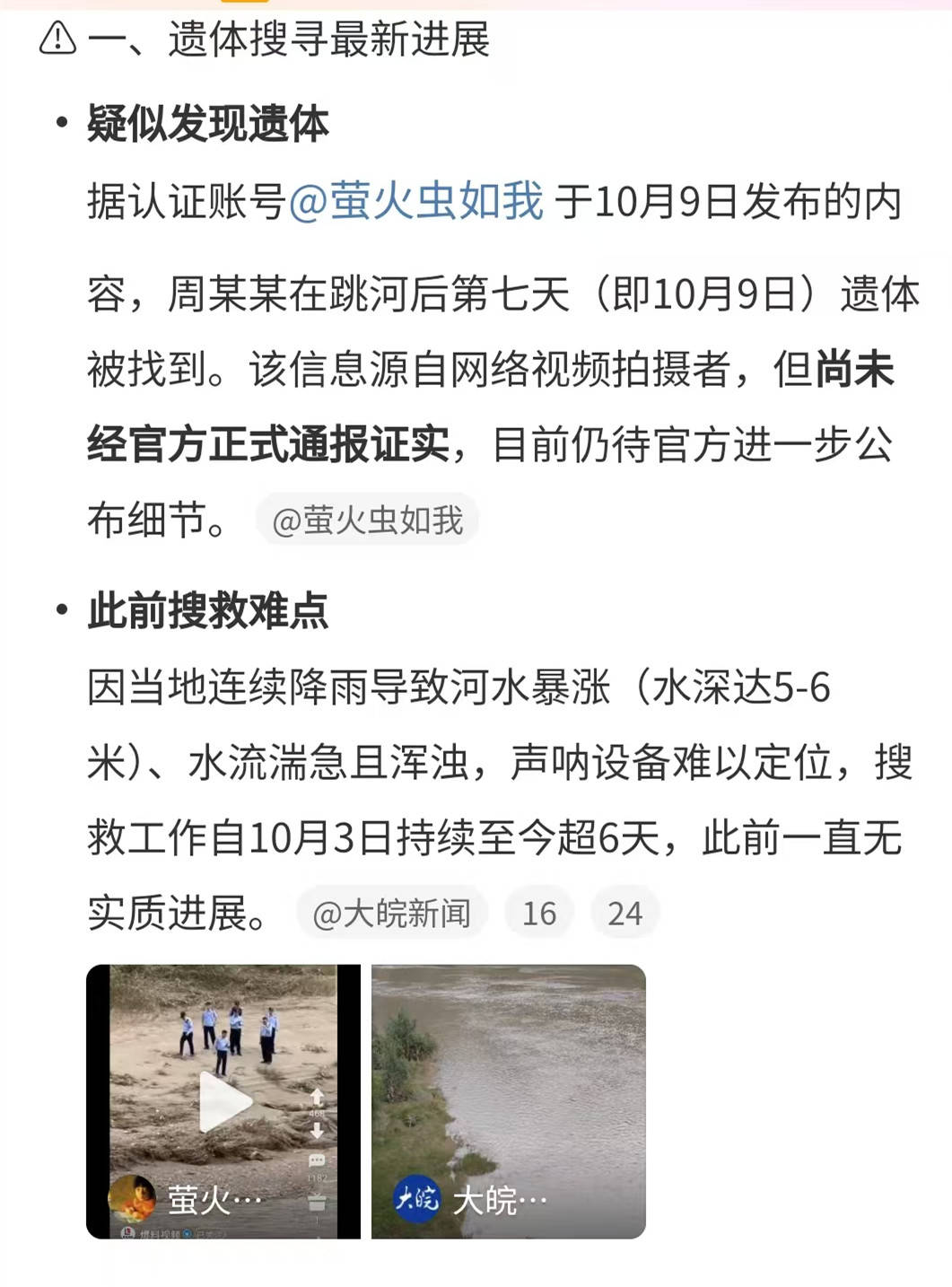Open the blue @萤火虫如我 mention link
952x1287 pixels.
[x=416, y=202]
